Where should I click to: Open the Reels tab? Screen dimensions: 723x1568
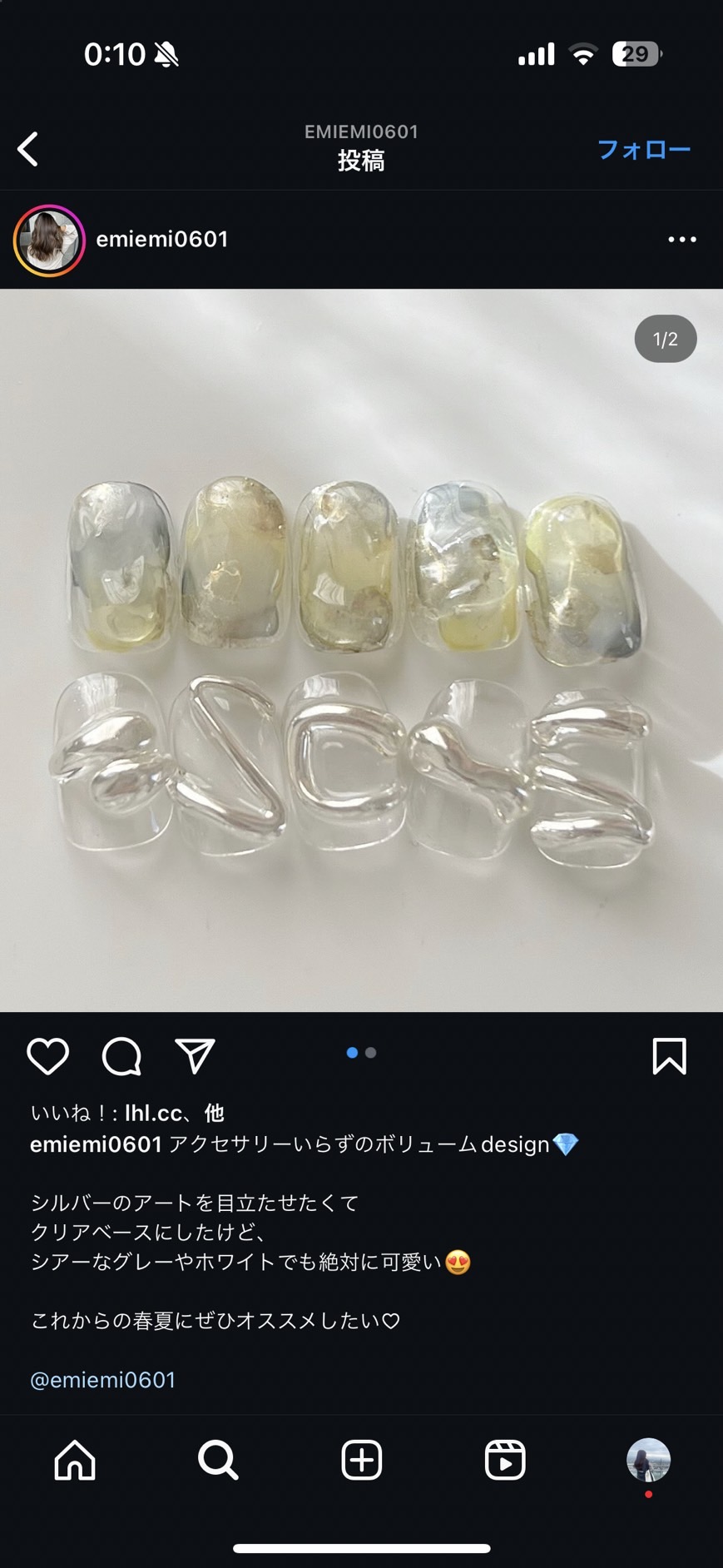505,1461
